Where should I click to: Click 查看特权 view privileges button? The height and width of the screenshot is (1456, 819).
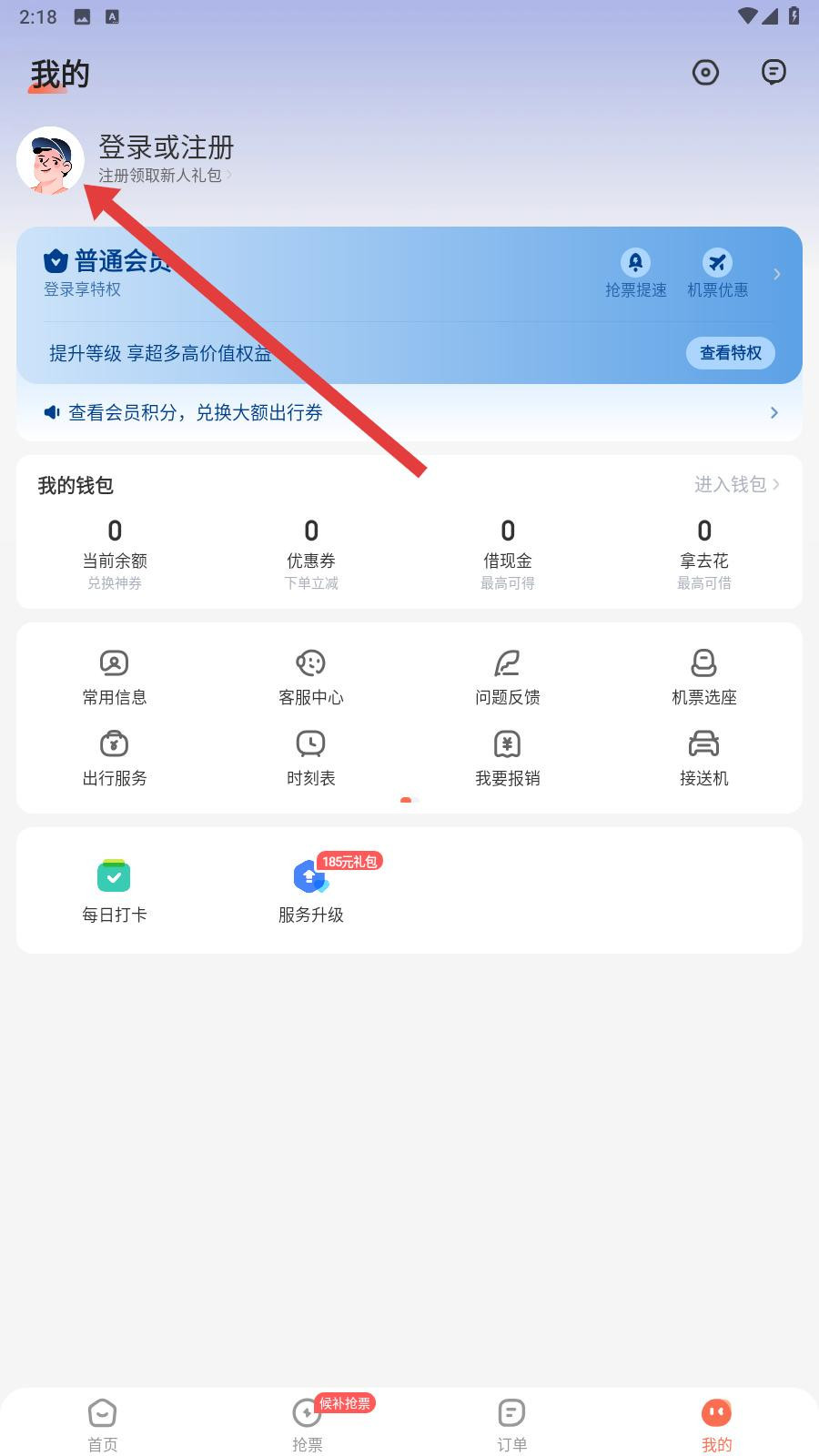pyautogui.click(x=731, y=353)
